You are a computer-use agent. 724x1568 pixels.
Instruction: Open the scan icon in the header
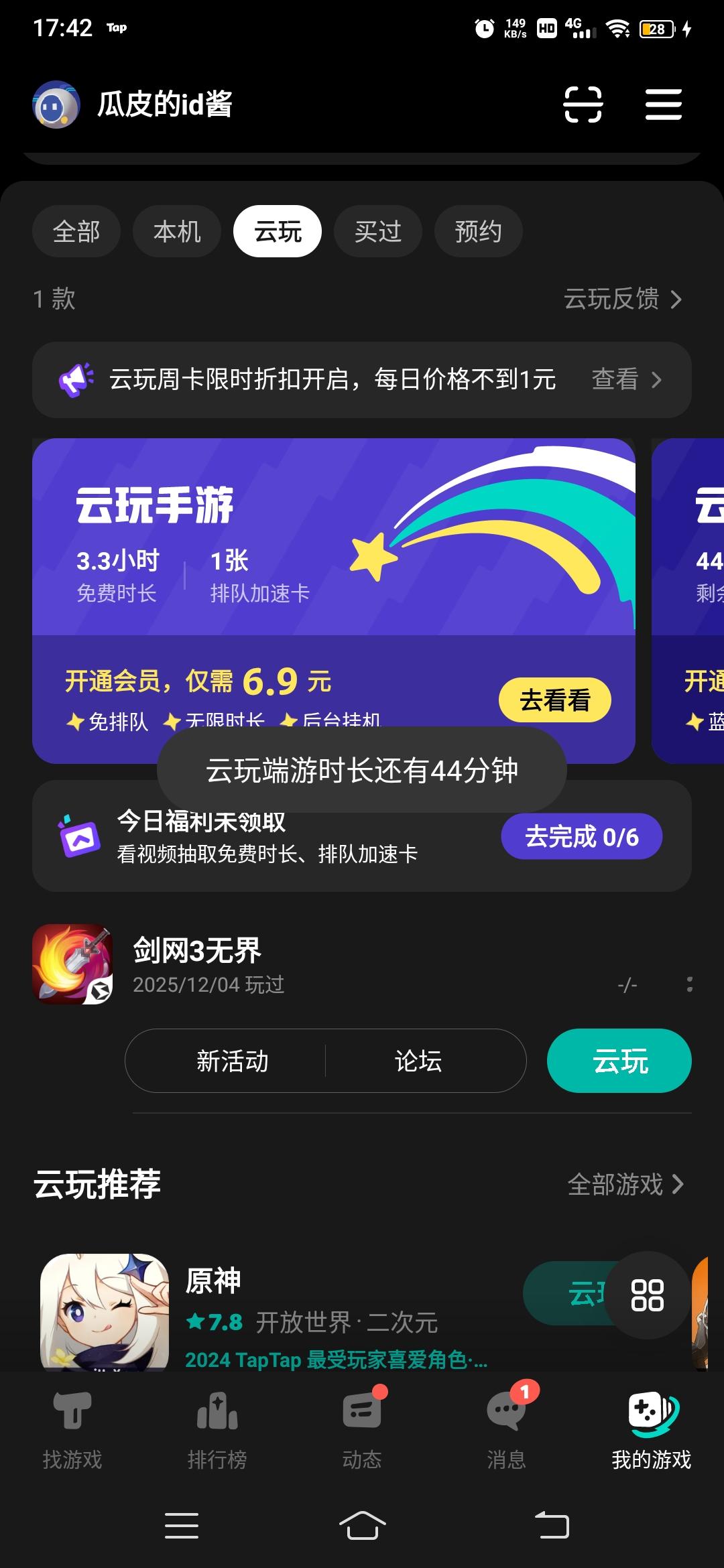click(583, 105)
